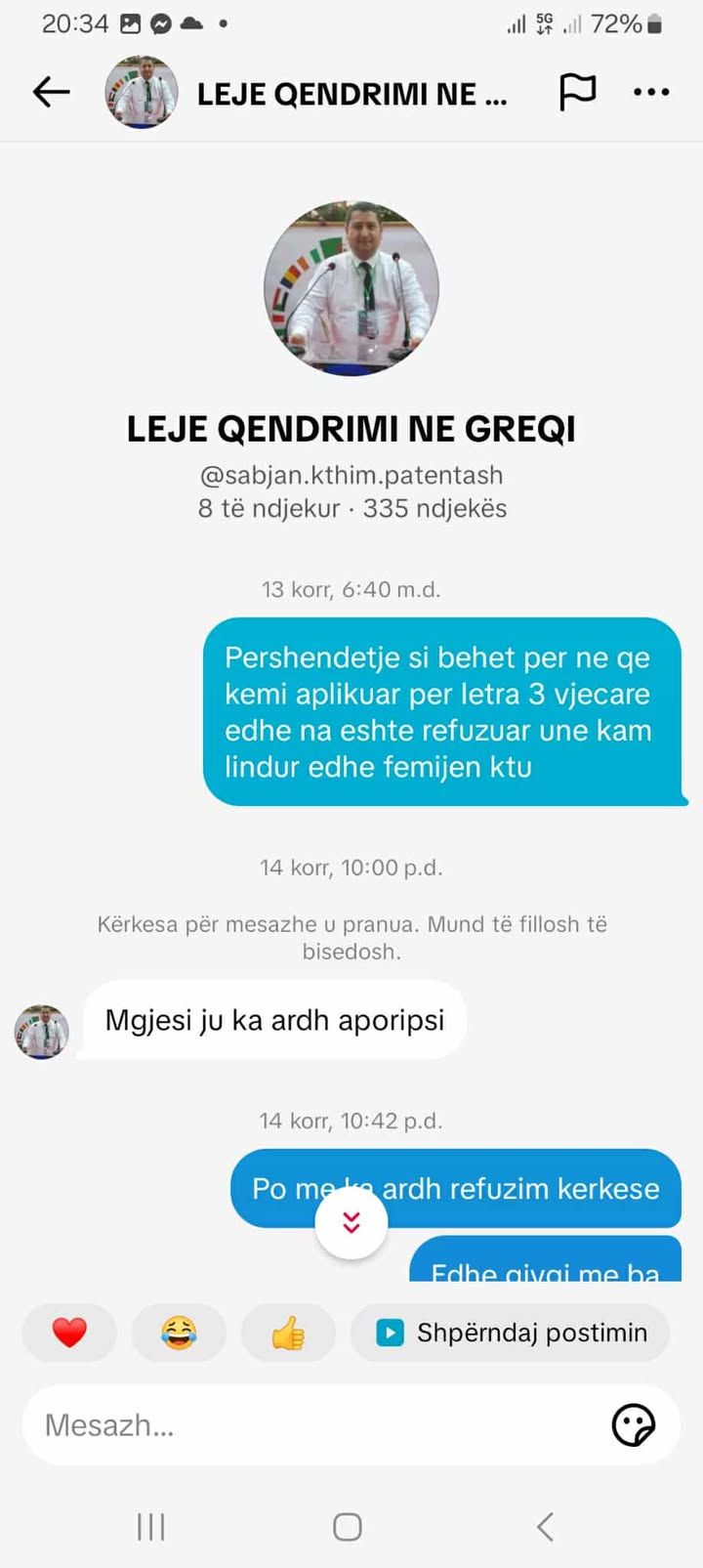The height and width of the screenshot is (1568, 703).
Task: Open recent apps from navigation bar
Action: 150,1526
